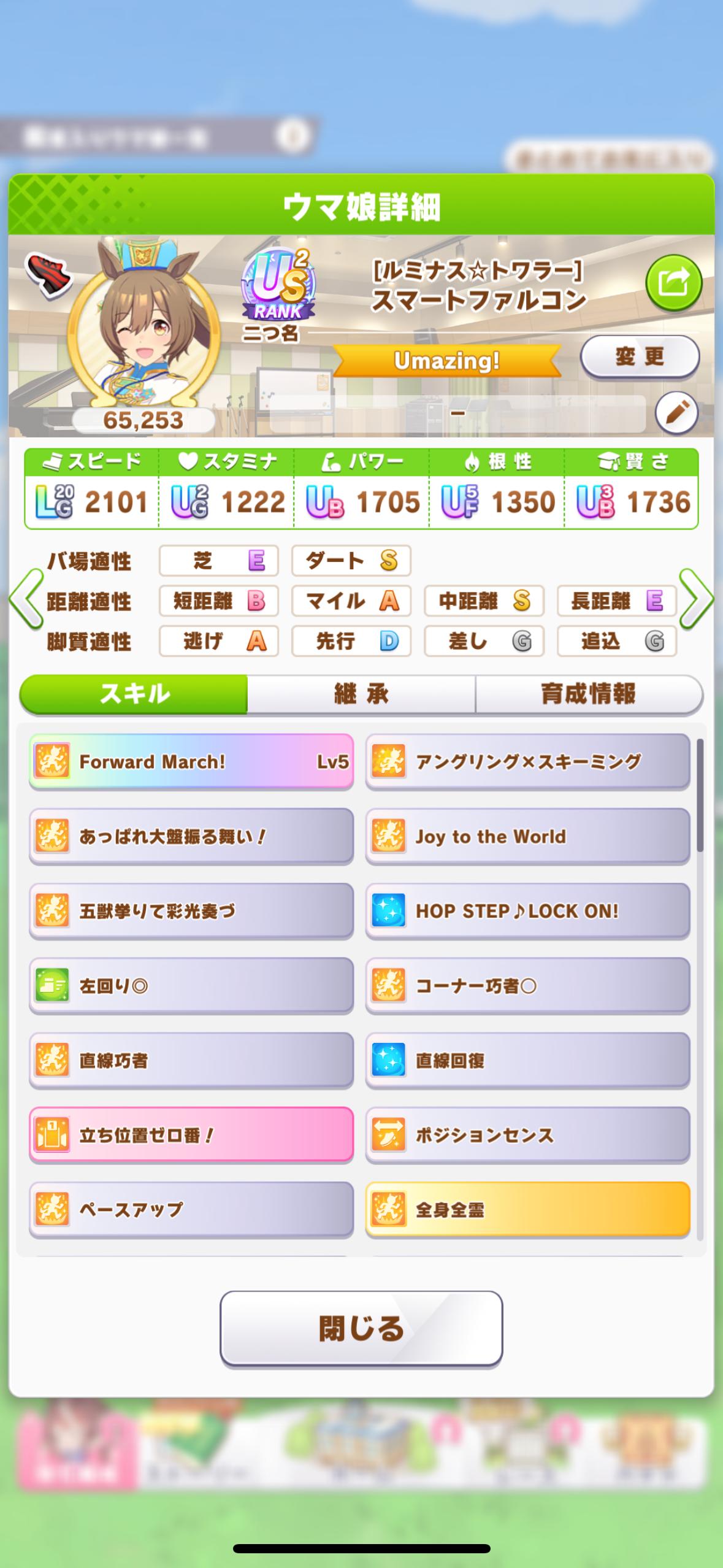Open the 左回り◎ skill info
Image resolution: width=723 pixels, height=1568 pixels.
pos(191,986)
